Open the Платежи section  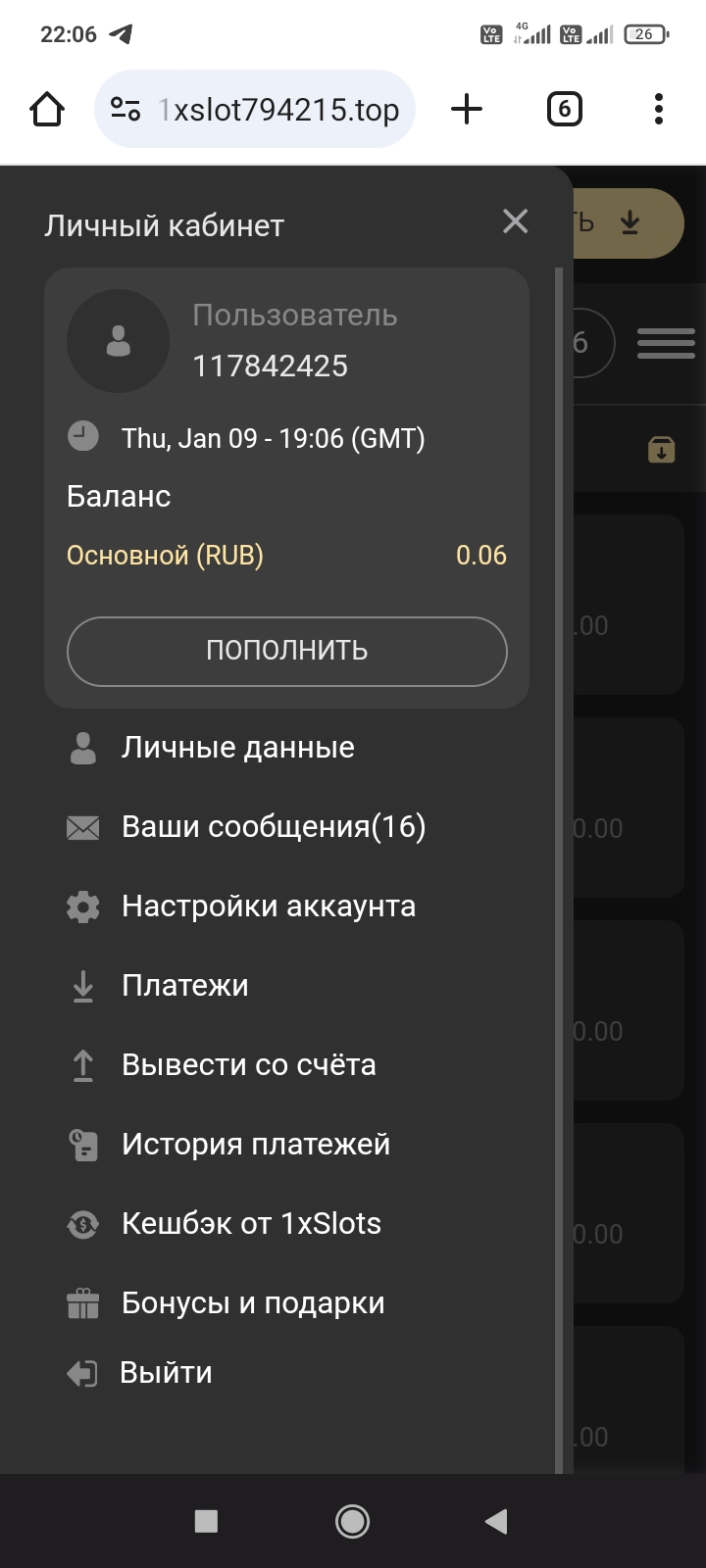click(184, 986)
